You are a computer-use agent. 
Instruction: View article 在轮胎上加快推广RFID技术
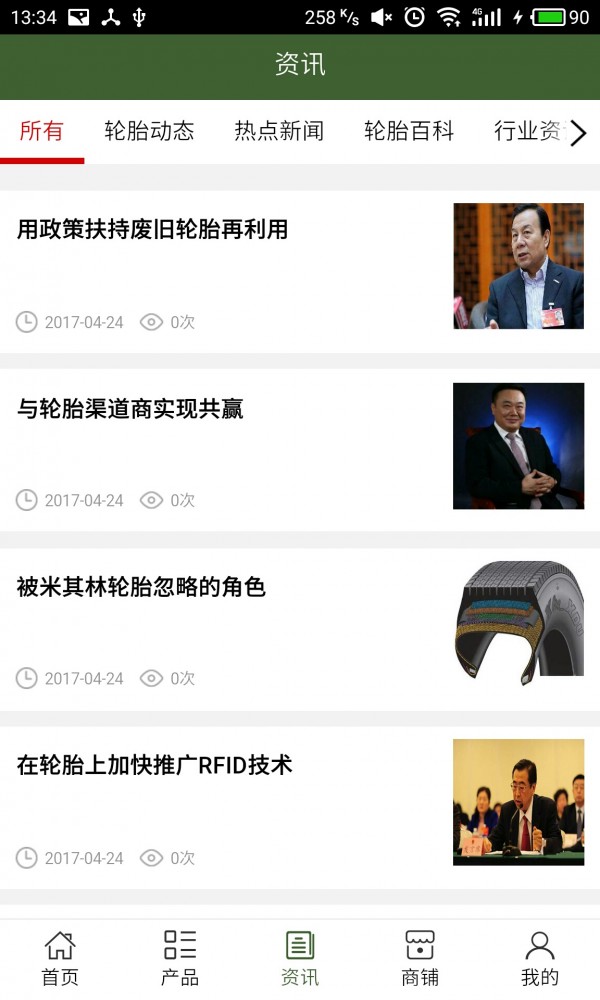point(155,766)
